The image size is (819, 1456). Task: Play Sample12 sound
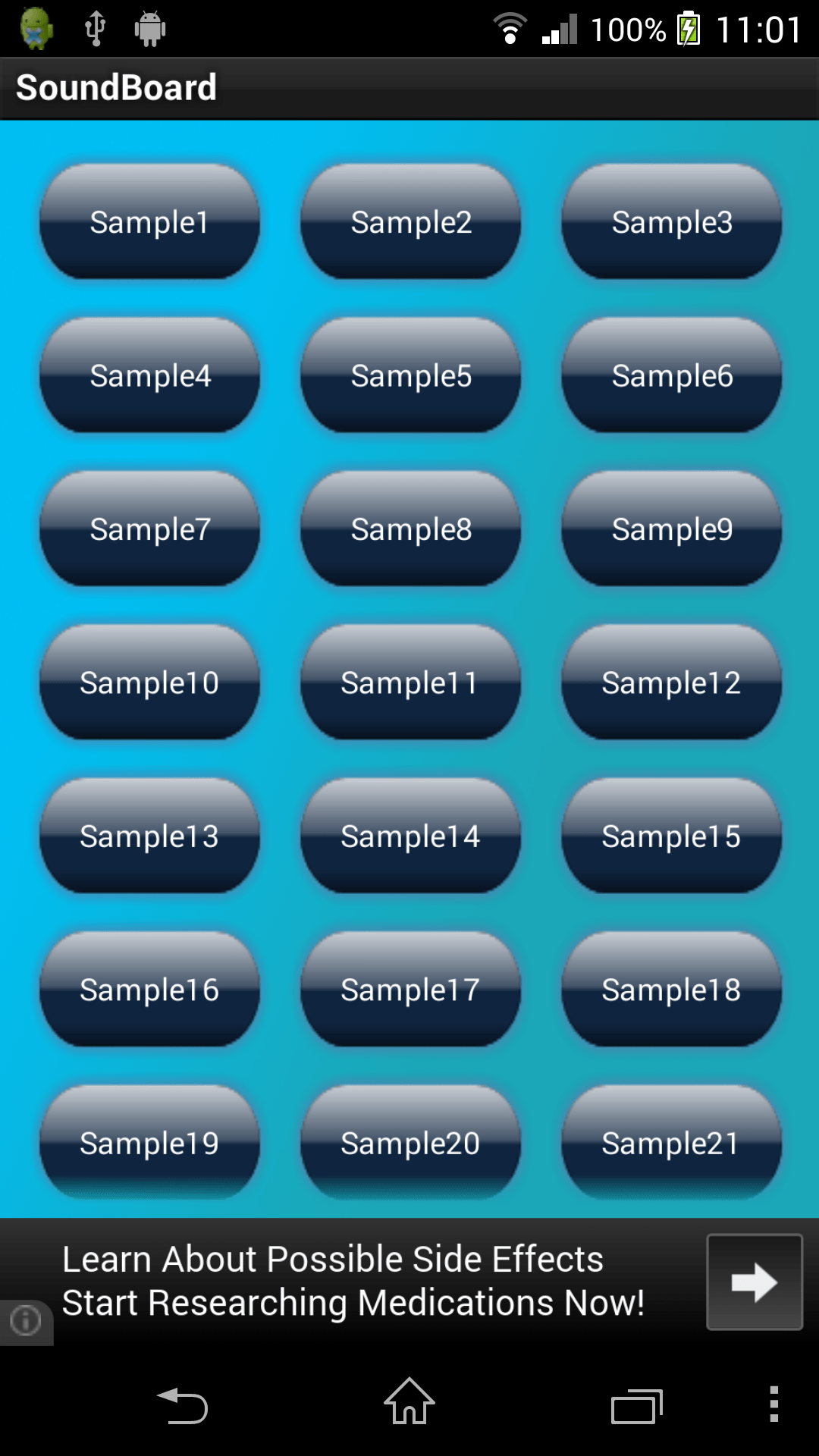pos(671,682)
